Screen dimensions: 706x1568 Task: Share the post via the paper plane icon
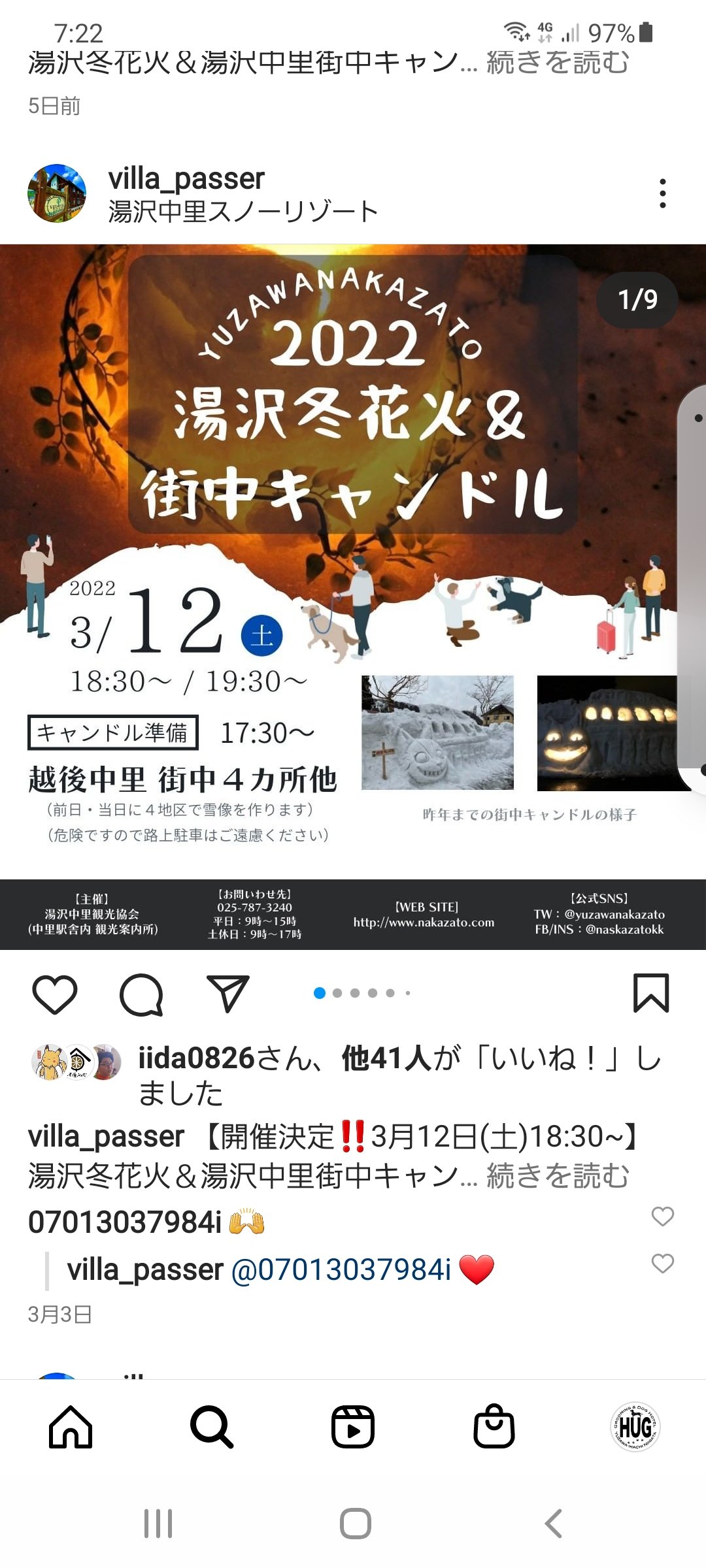227,994
